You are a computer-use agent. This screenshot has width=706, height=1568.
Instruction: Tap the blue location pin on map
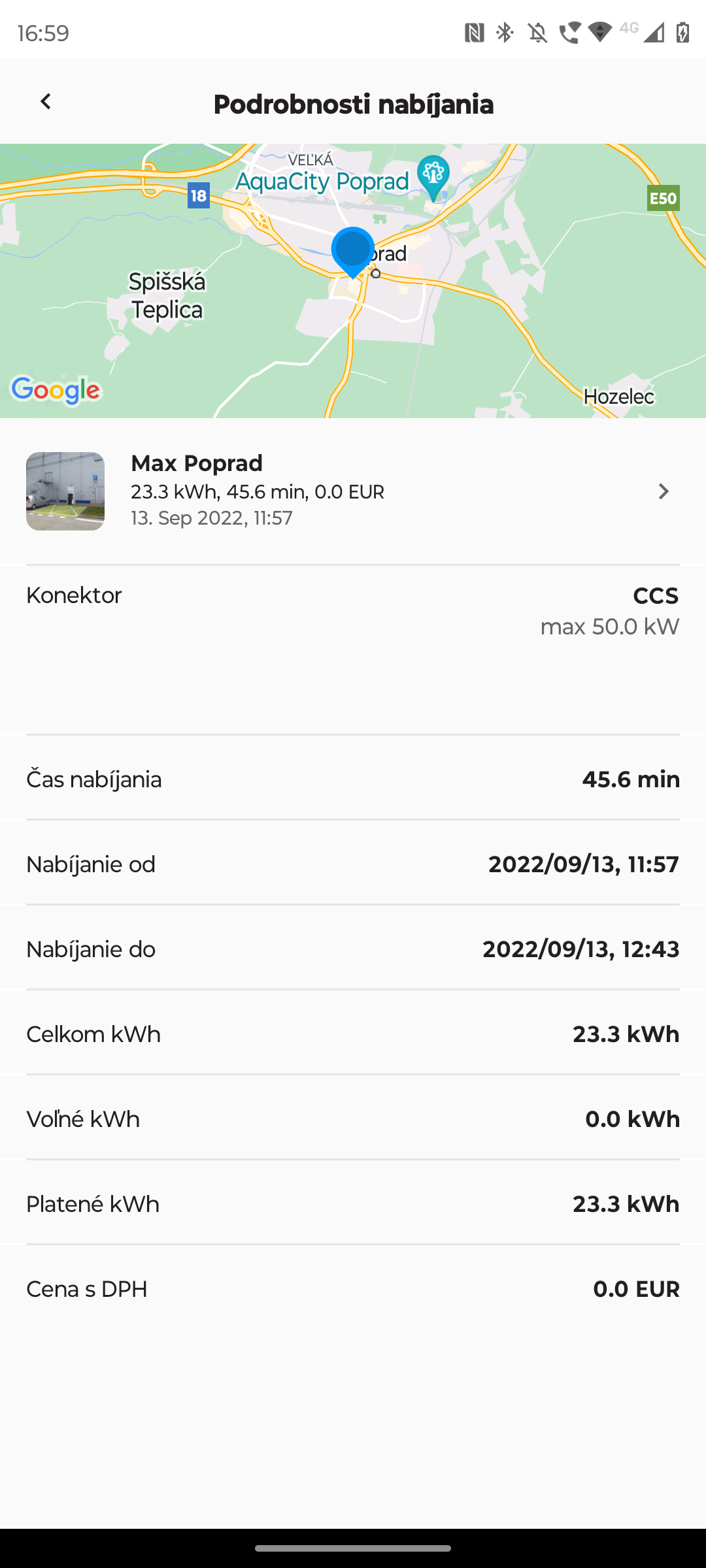tap(353, 253)
